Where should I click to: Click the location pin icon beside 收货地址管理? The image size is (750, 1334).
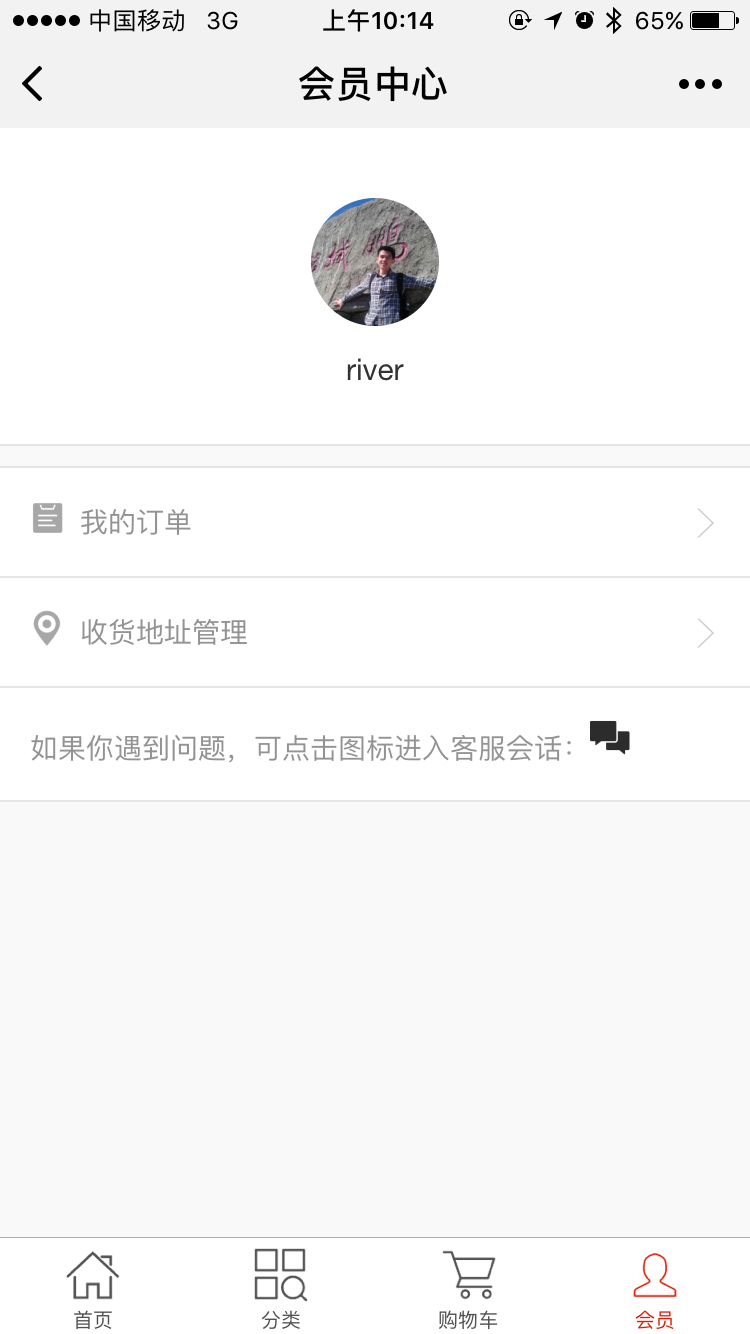pos(47,630)
